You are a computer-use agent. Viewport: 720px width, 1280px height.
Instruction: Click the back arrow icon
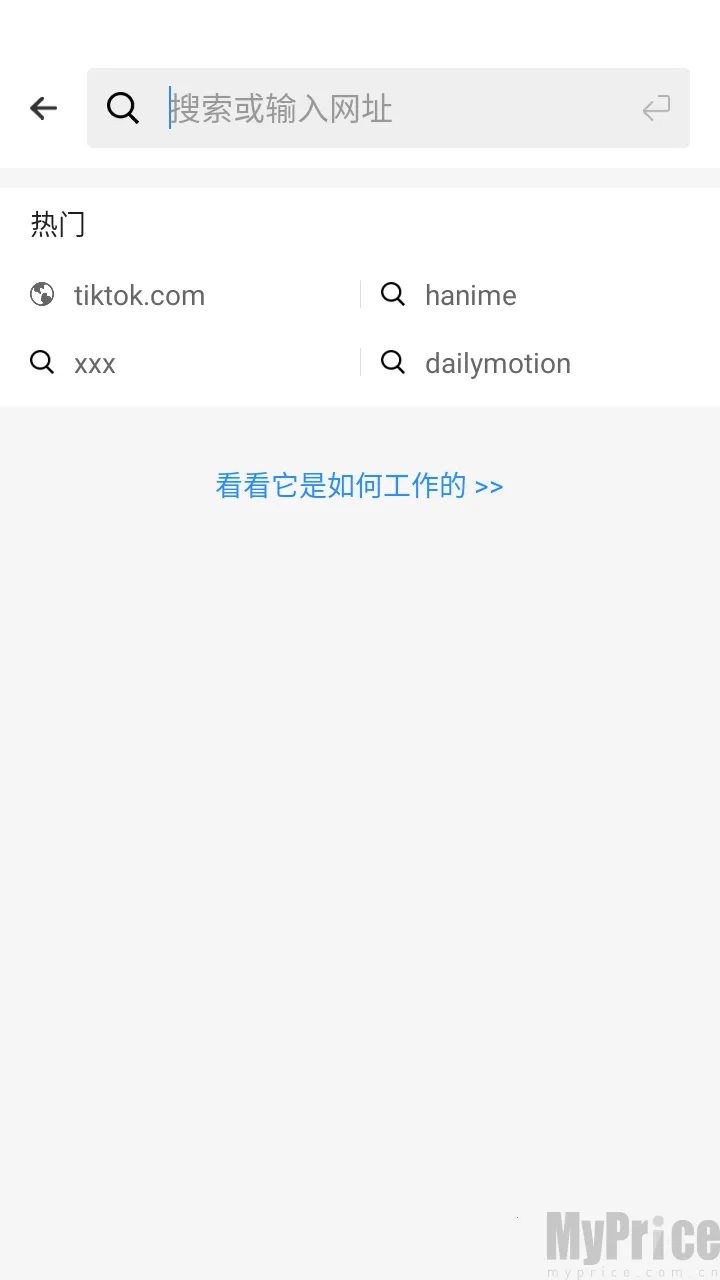(43, 108)
